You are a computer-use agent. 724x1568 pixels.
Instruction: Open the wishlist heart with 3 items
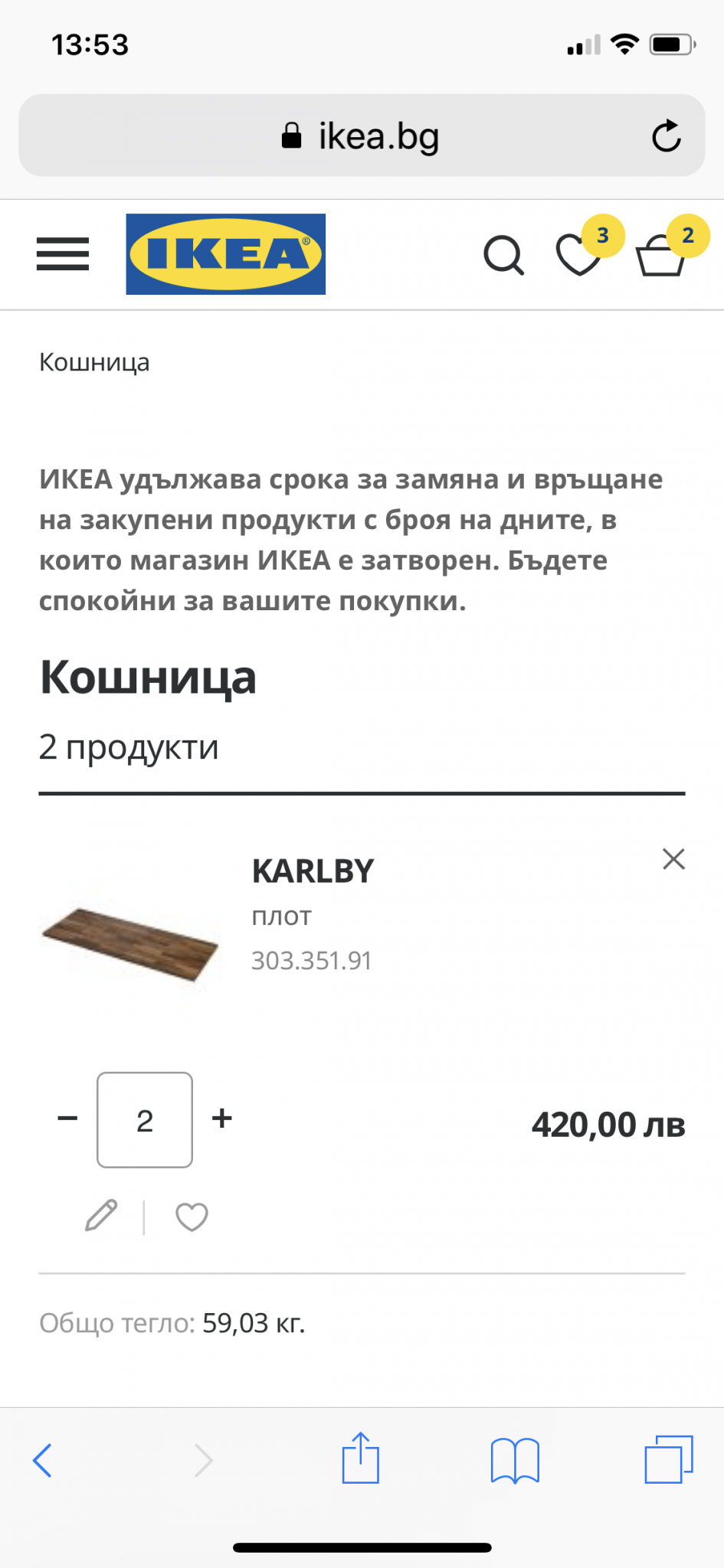click(579, 255)
